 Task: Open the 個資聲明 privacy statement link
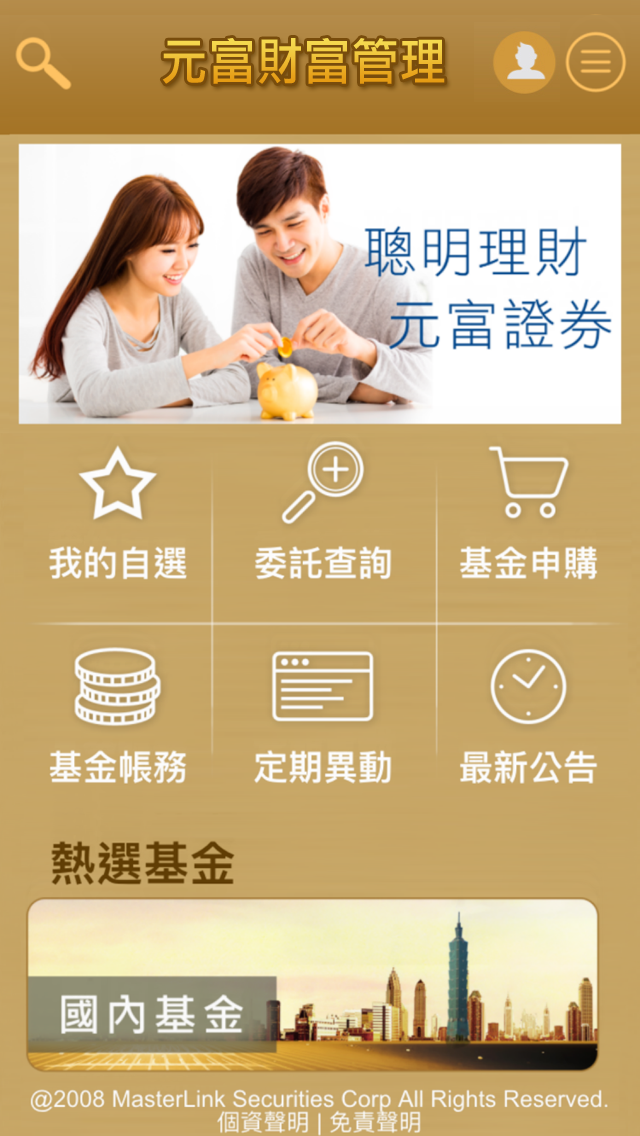click(263, 1122)
